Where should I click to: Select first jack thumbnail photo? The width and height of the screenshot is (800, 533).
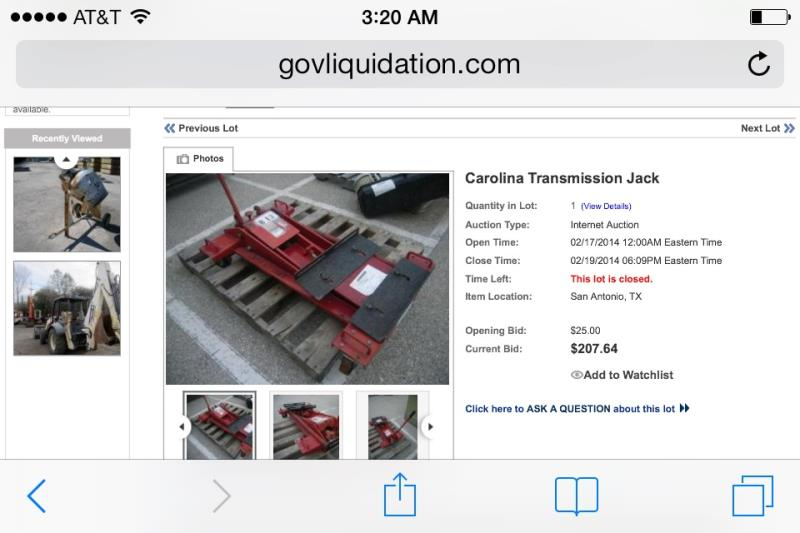pos(220,425)
